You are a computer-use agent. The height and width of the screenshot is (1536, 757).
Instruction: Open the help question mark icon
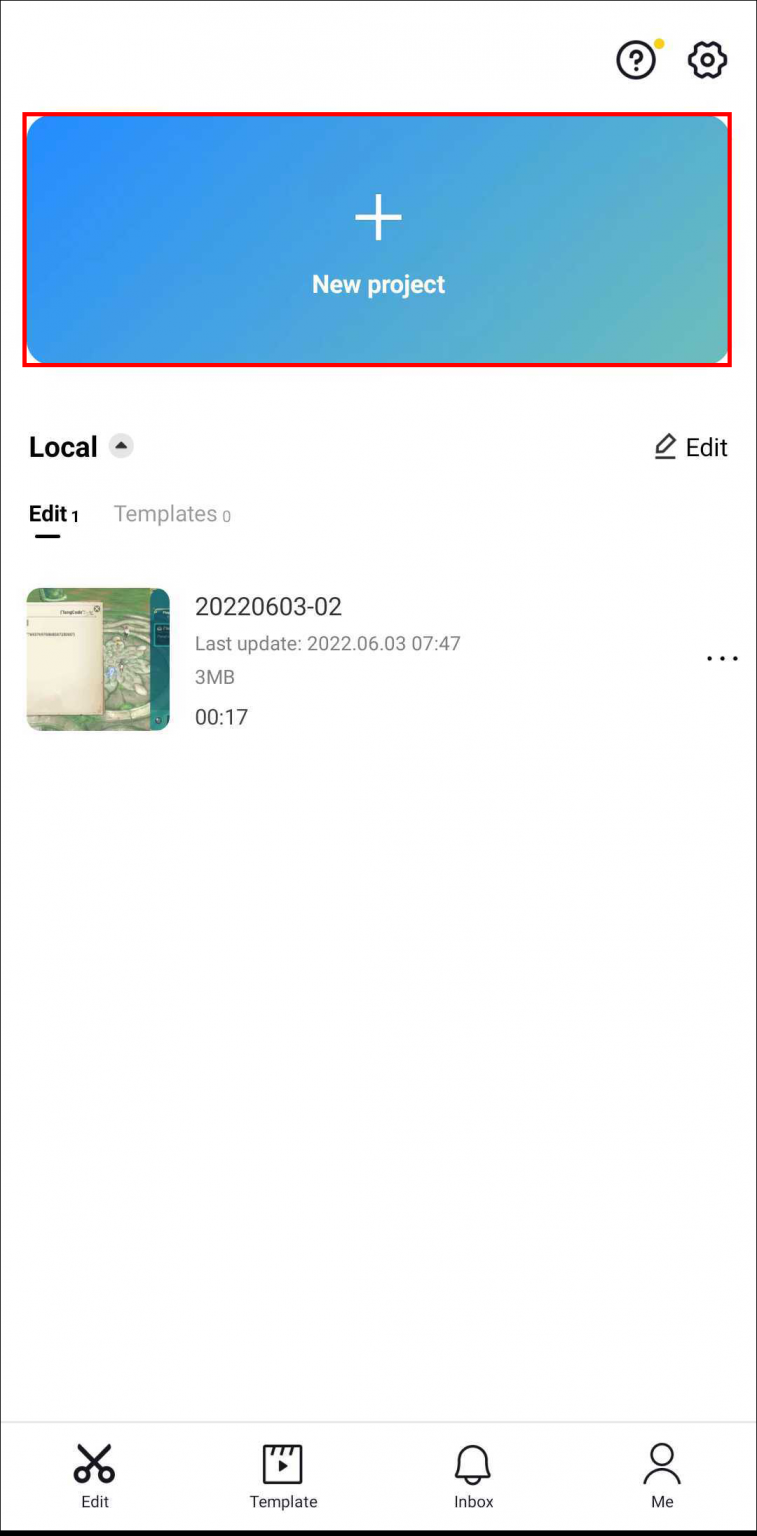point(635,61)
